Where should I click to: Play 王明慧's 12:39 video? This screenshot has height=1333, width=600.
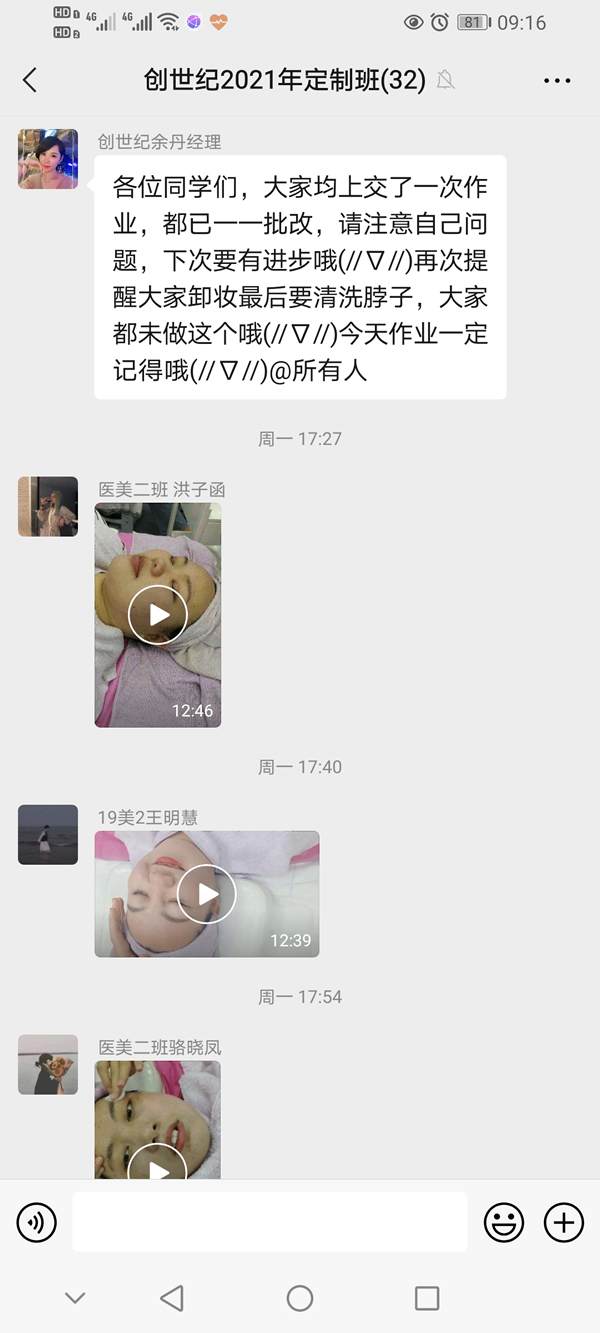click(206, 894)
